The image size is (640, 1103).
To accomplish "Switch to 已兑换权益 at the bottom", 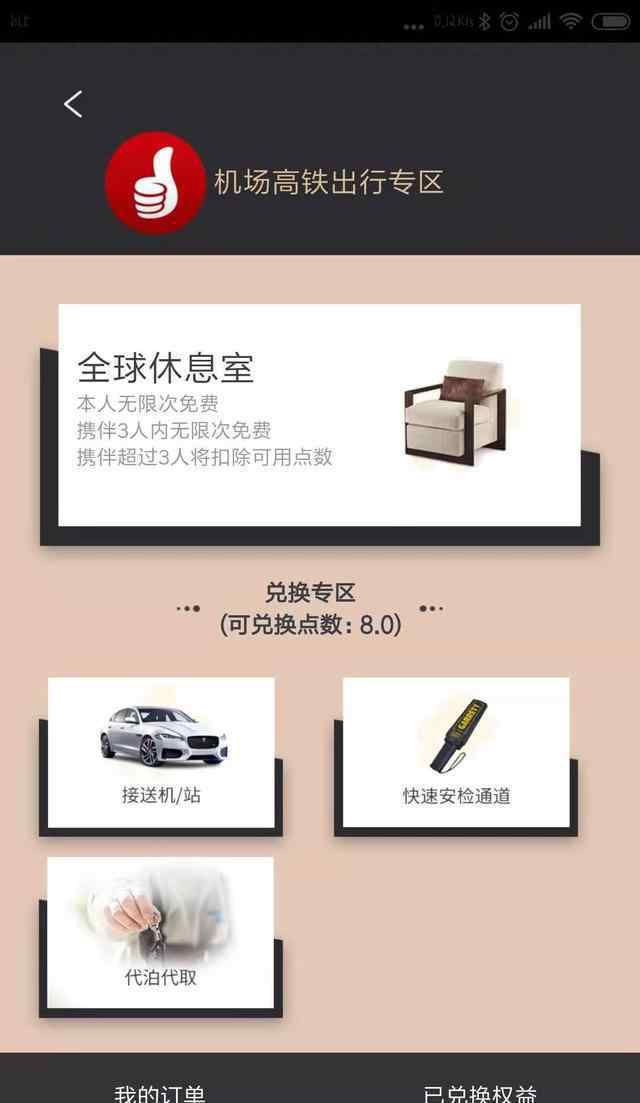I will [x=480, y=1091].
